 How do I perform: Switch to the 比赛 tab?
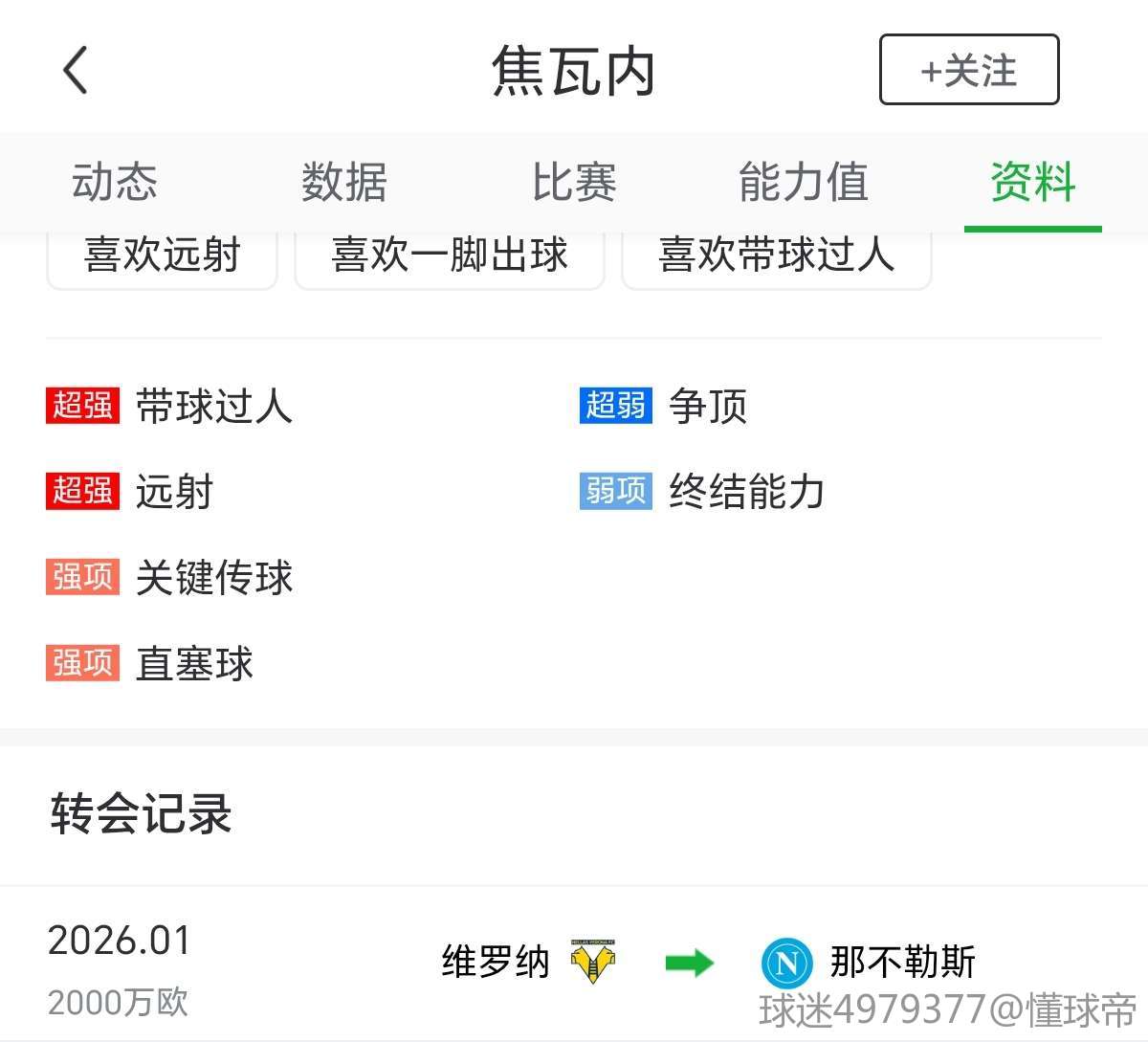tap(574, 182)
